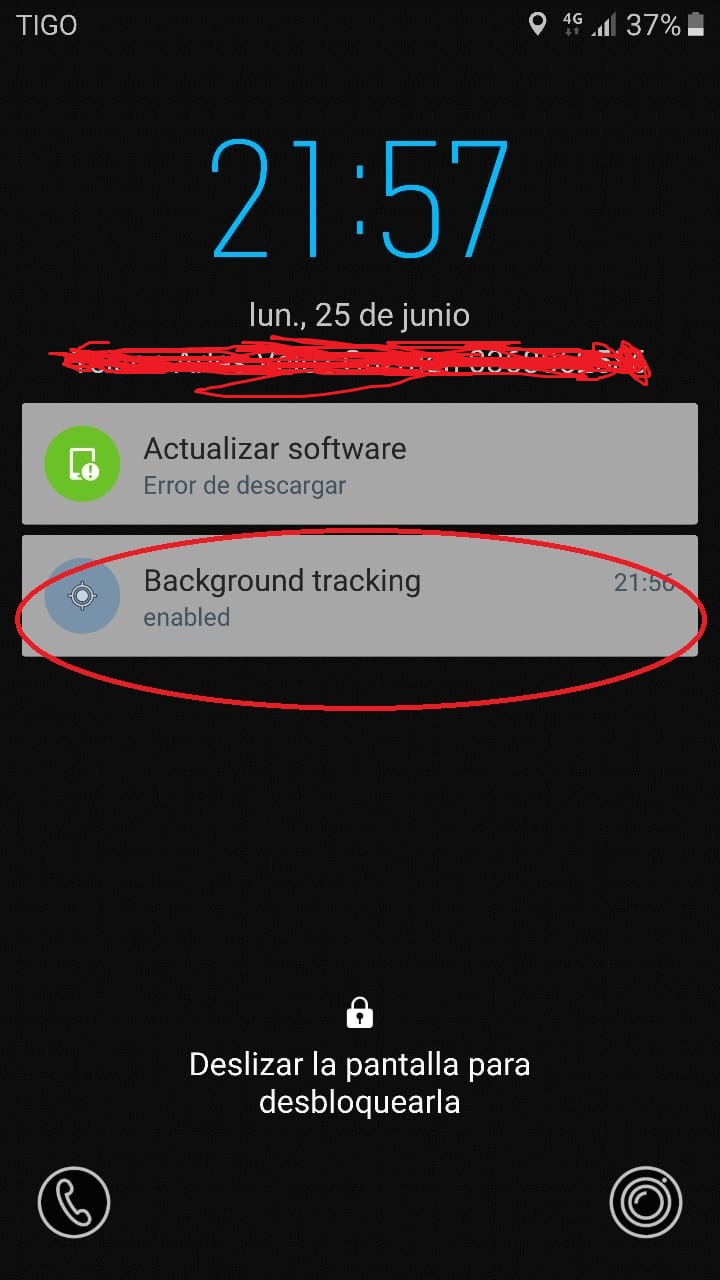This screenshot has height=1280, width=720.
Task: Open the Background tracking notification
Action: click(360, 596)
